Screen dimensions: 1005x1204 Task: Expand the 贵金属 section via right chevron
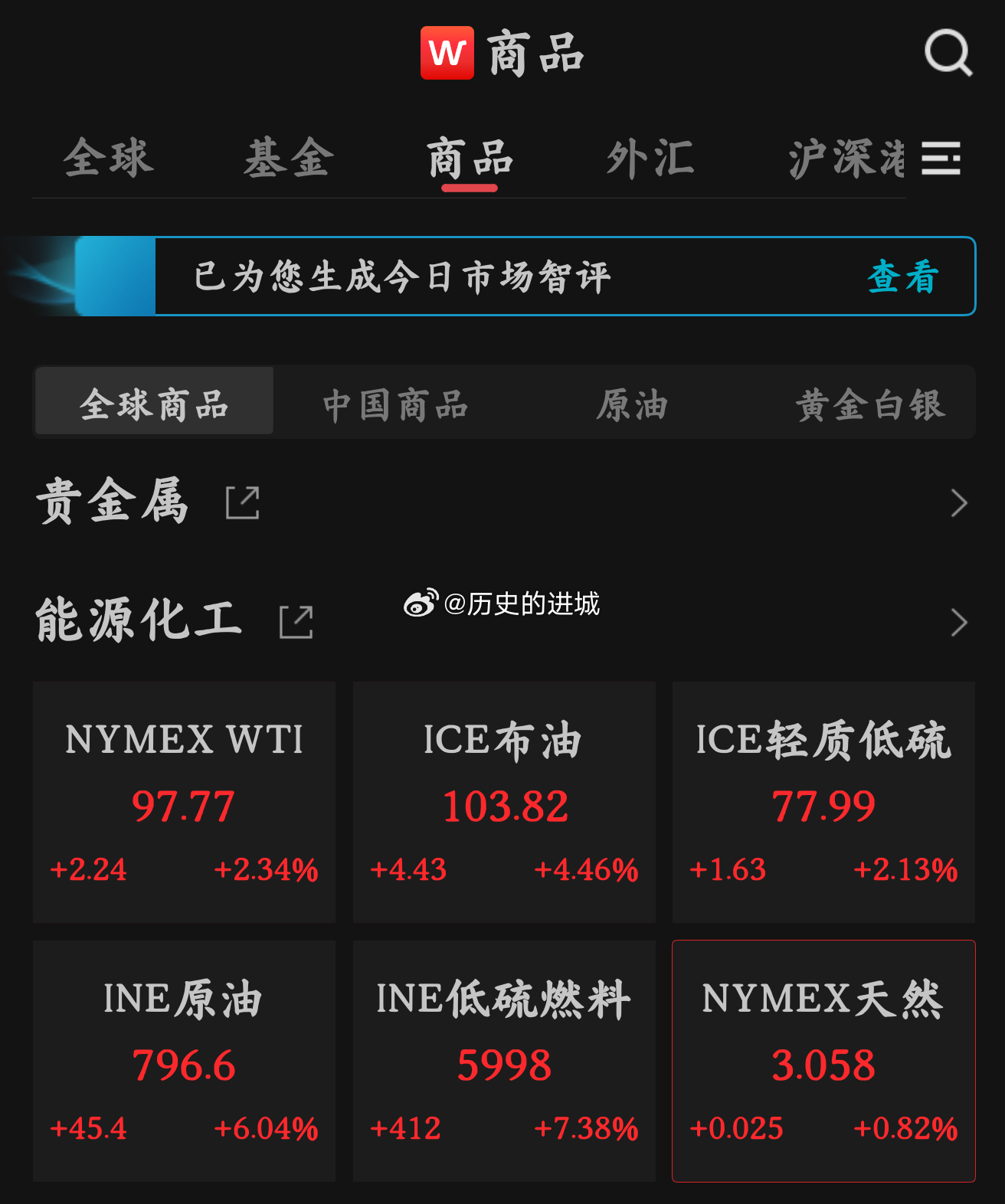click(x=958, y=503)
